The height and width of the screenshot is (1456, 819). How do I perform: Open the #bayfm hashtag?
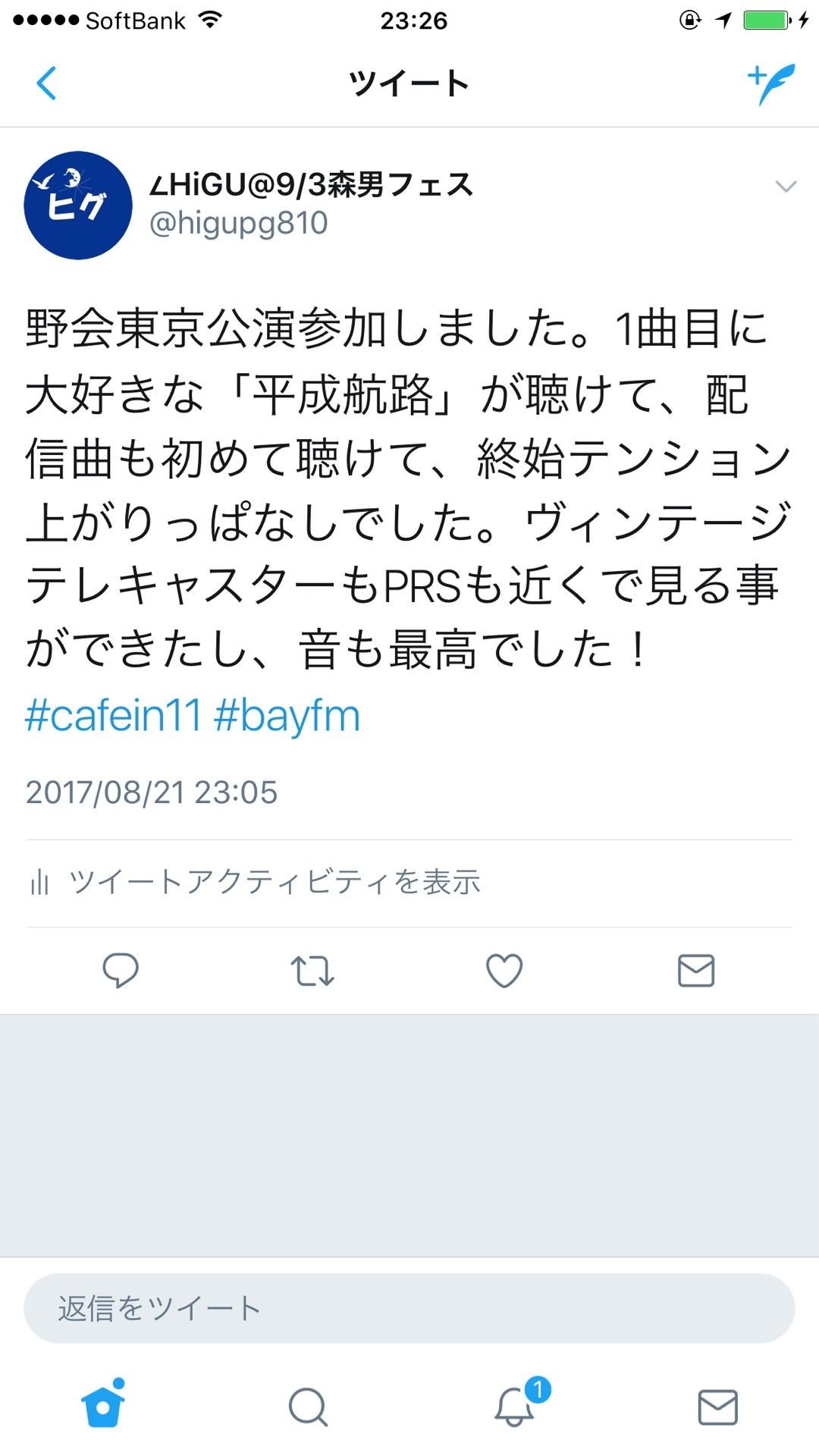pos(287,716)
